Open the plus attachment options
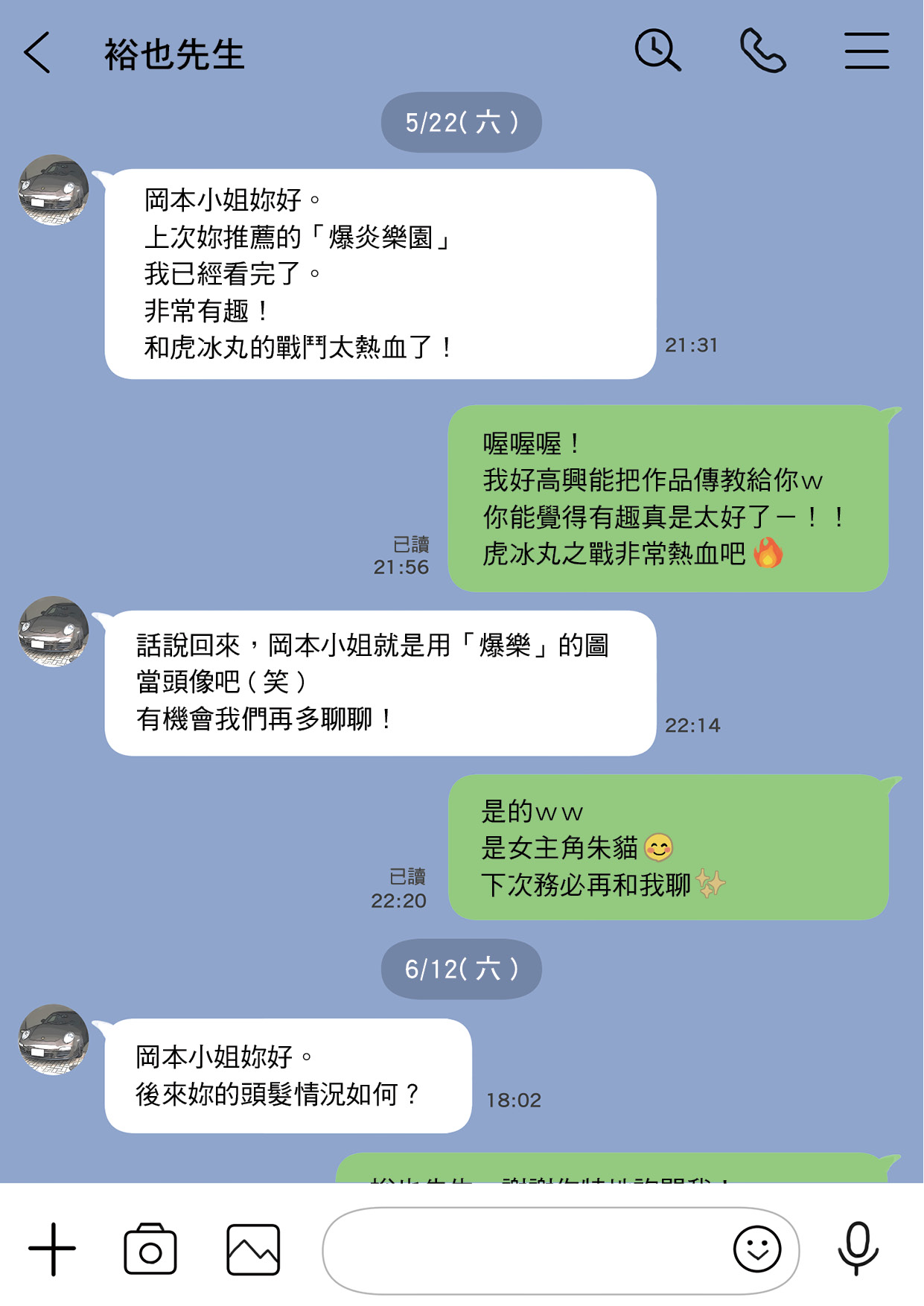The height and width of the screenshot is (1306, 924). click(52, 1249)
